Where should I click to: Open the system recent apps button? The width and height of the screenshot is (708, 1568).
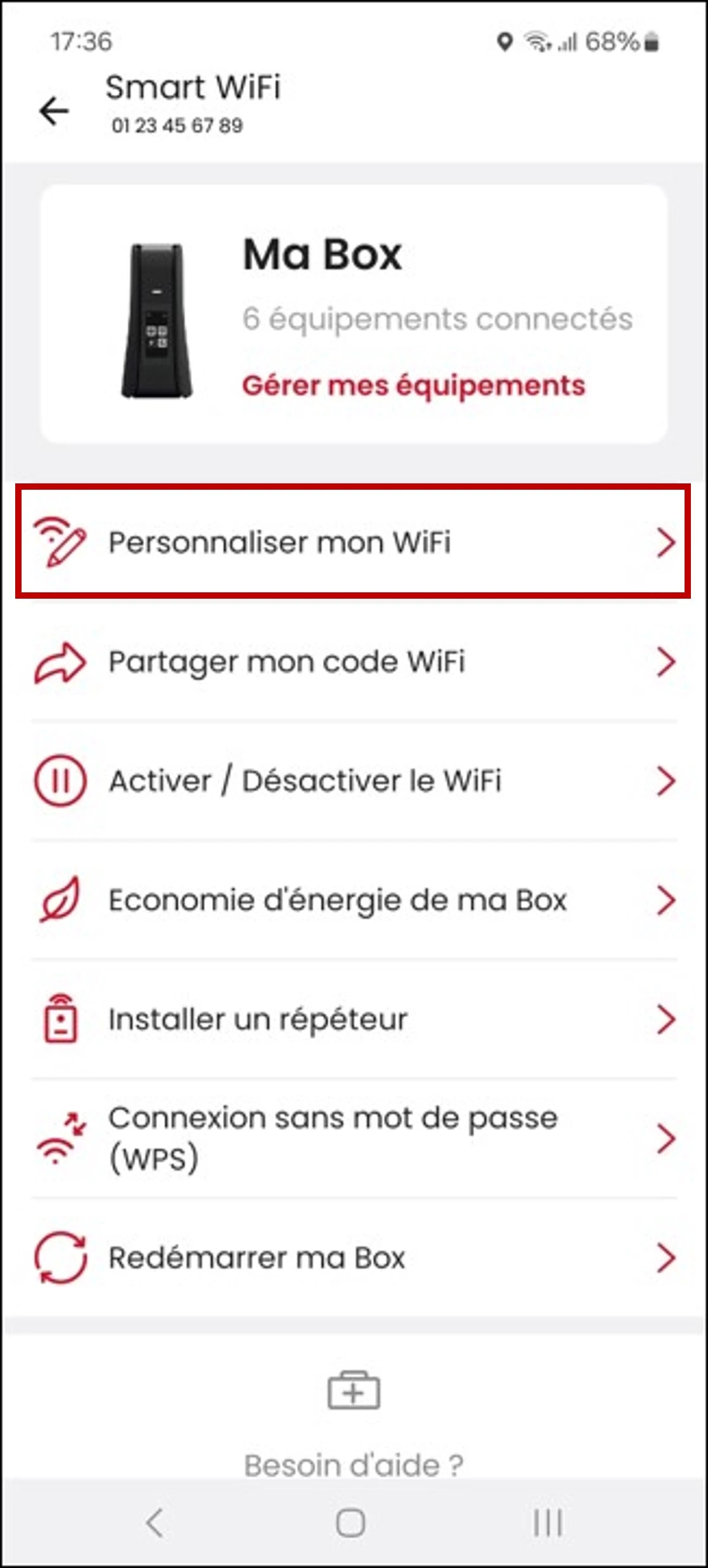(x=547, y=1523)
